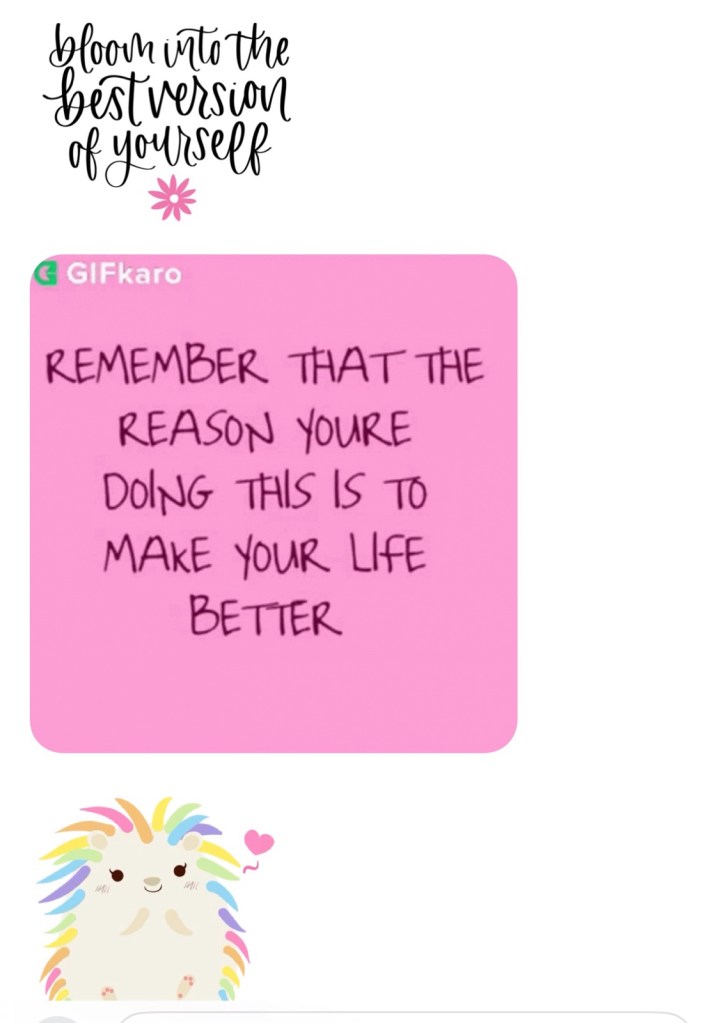This screenshot has width=726, height=1023.
Task: Open the 'bloom into the best version' sticker
Action: click(168, 115)
